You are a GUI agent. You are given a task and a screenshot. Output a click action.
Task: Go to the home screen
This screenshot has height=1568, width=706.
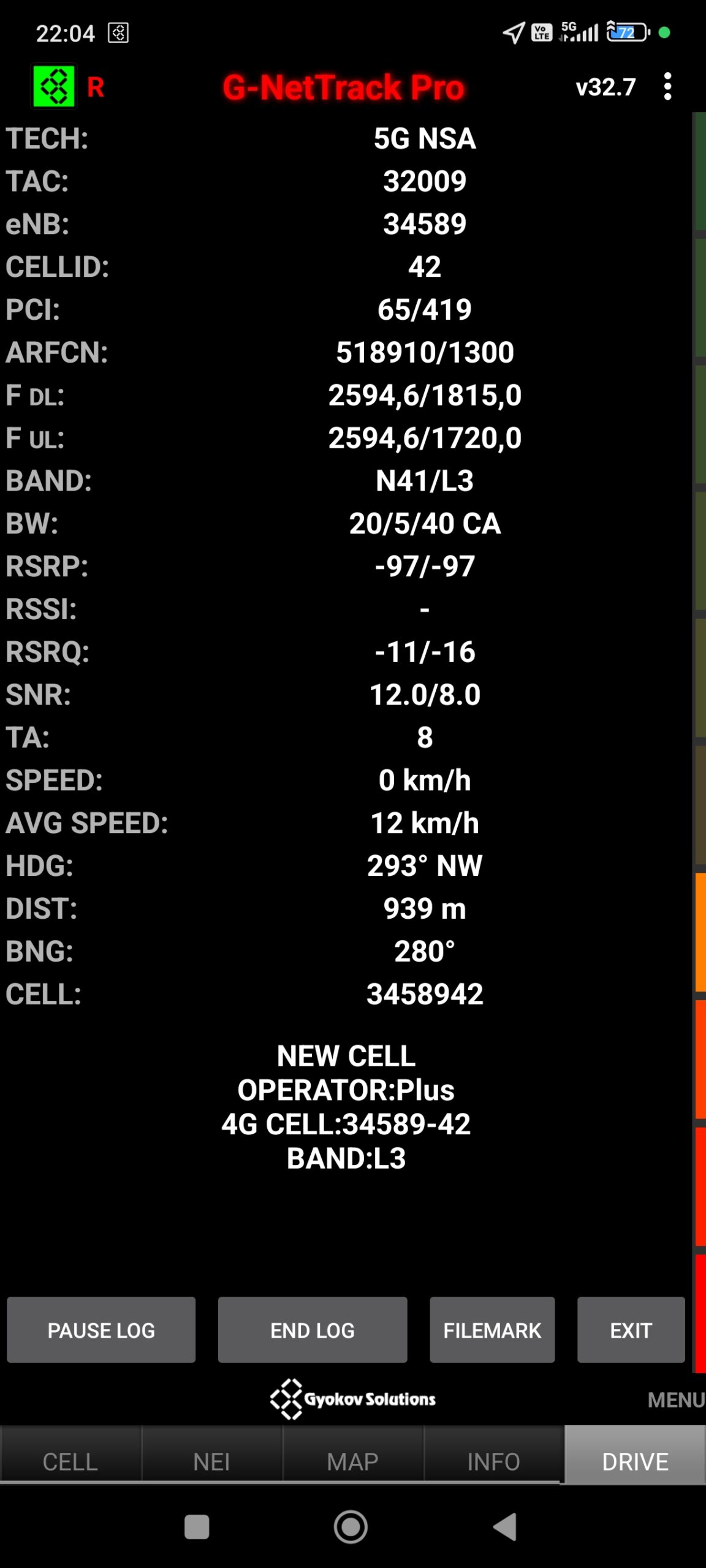tap(351, 1526)
